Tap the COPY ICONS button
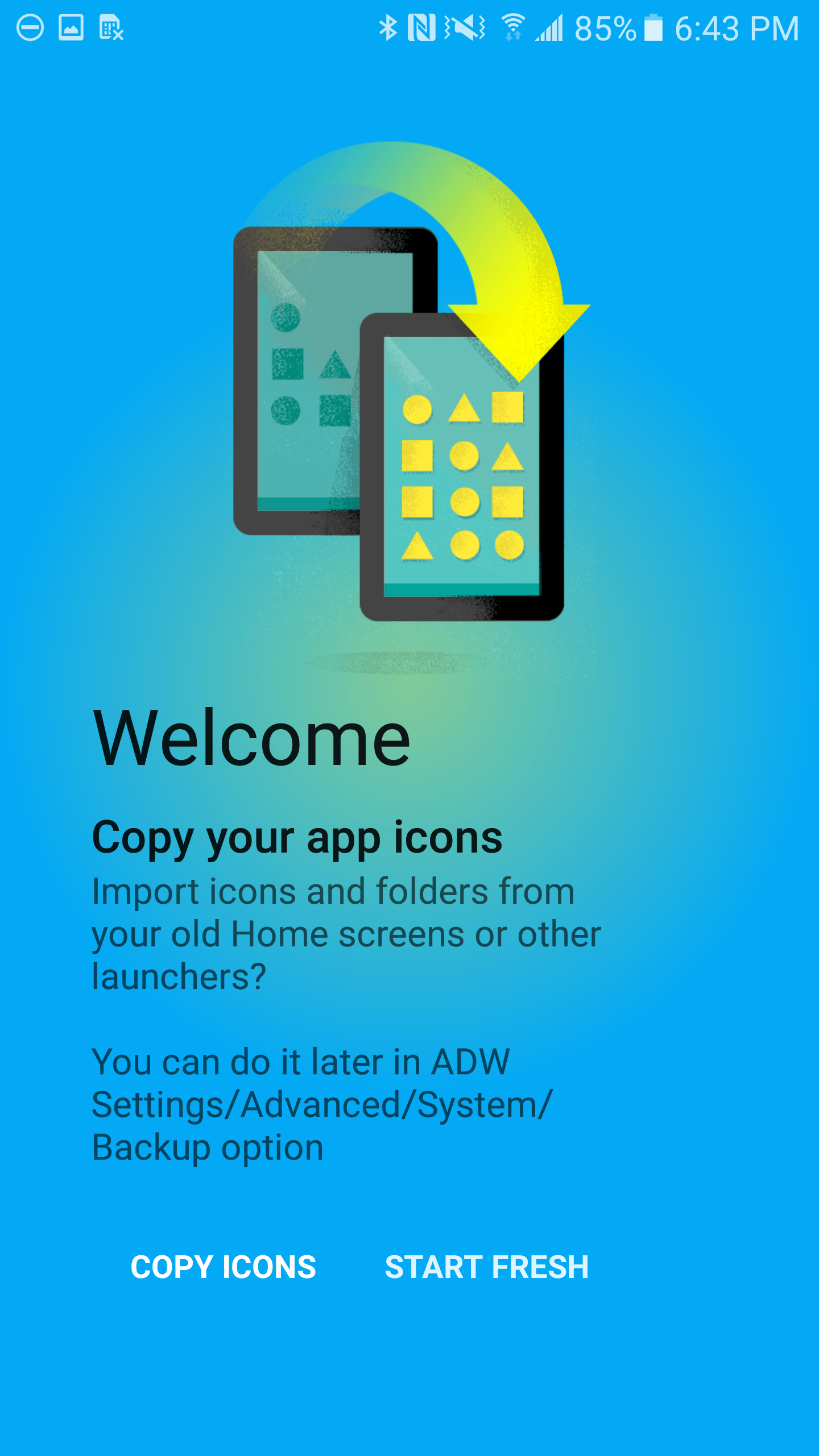 [223, 1267]
